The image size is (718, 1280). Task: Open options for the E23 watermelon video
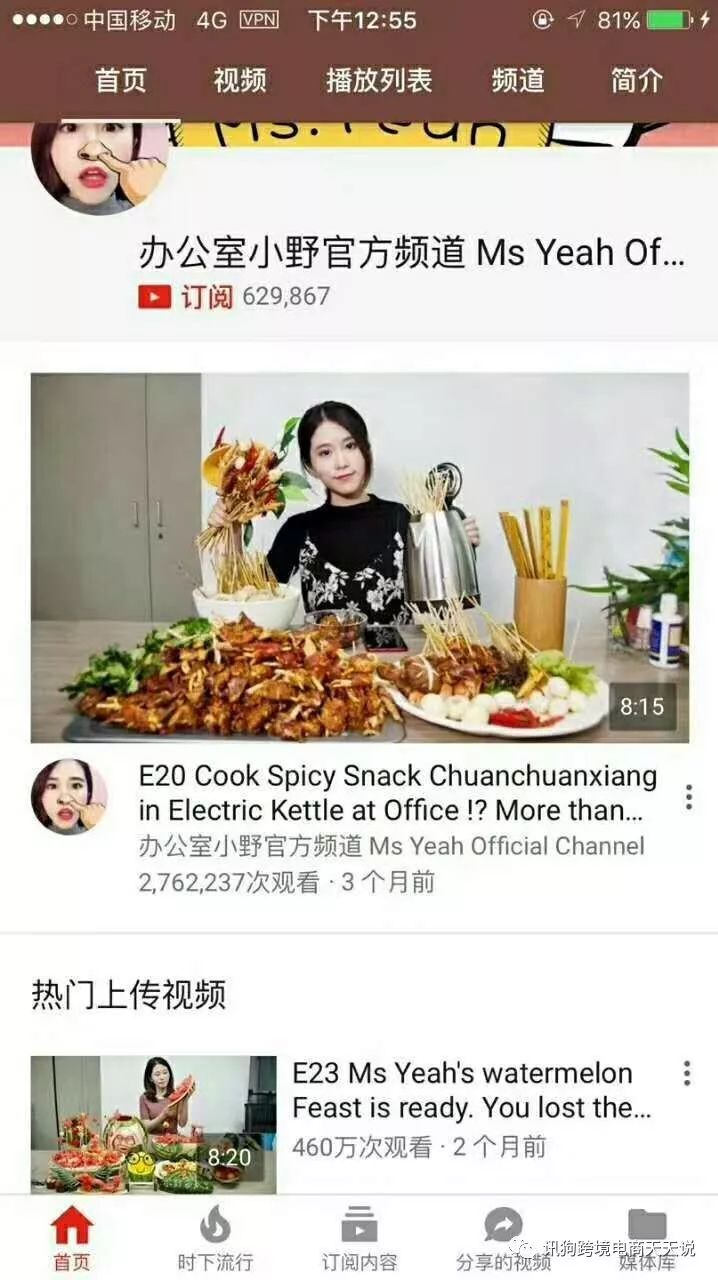[687, 1073]
